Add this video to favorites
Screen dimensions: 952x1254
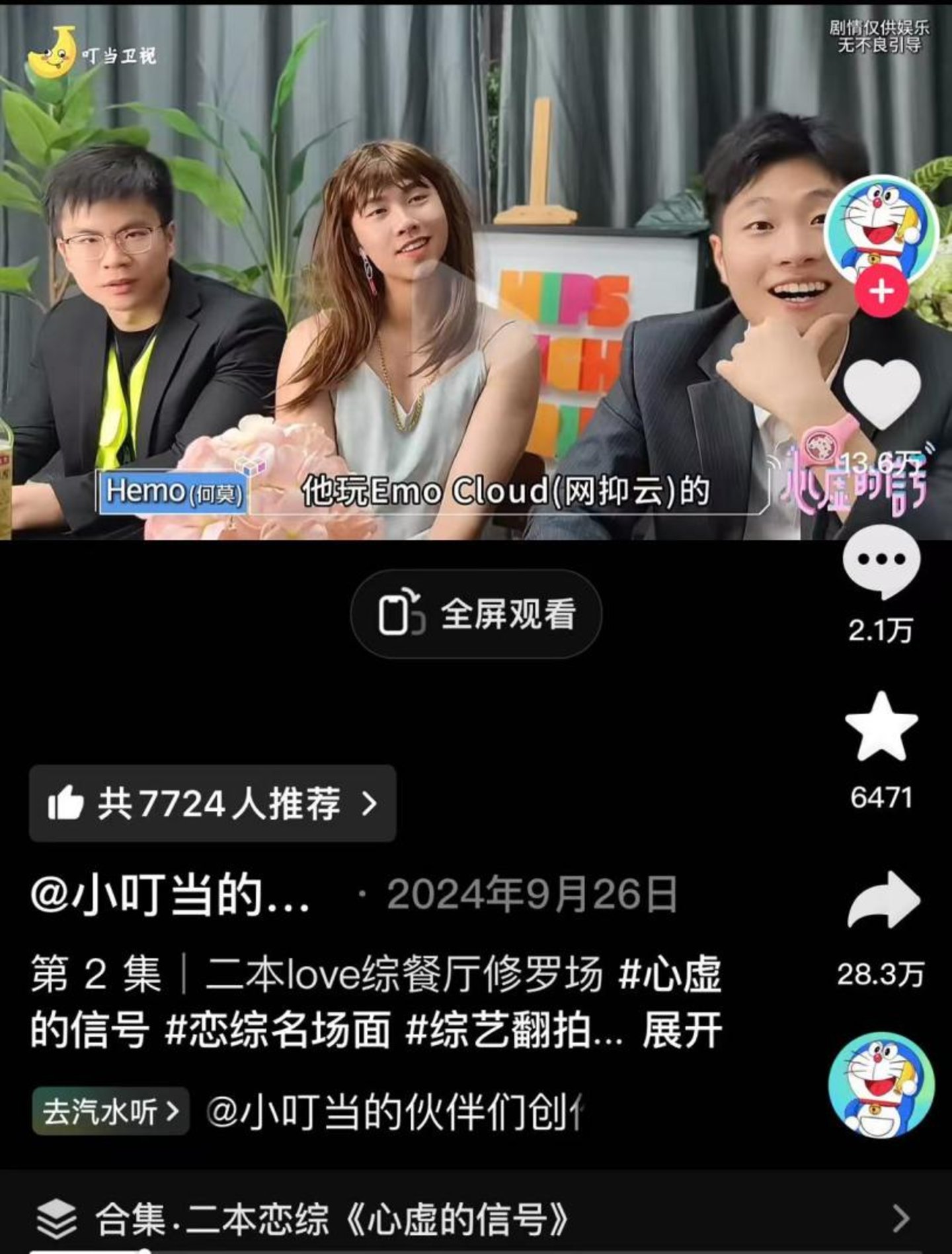click(x=881, y=728)
